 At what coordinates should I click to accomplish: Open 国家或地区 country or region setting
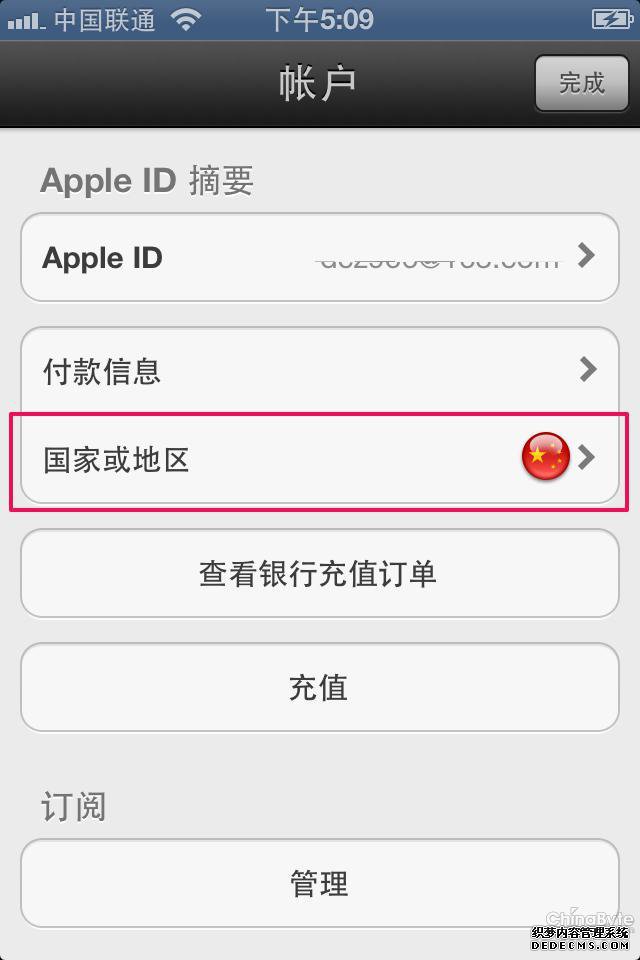click(x=320, y=459)
